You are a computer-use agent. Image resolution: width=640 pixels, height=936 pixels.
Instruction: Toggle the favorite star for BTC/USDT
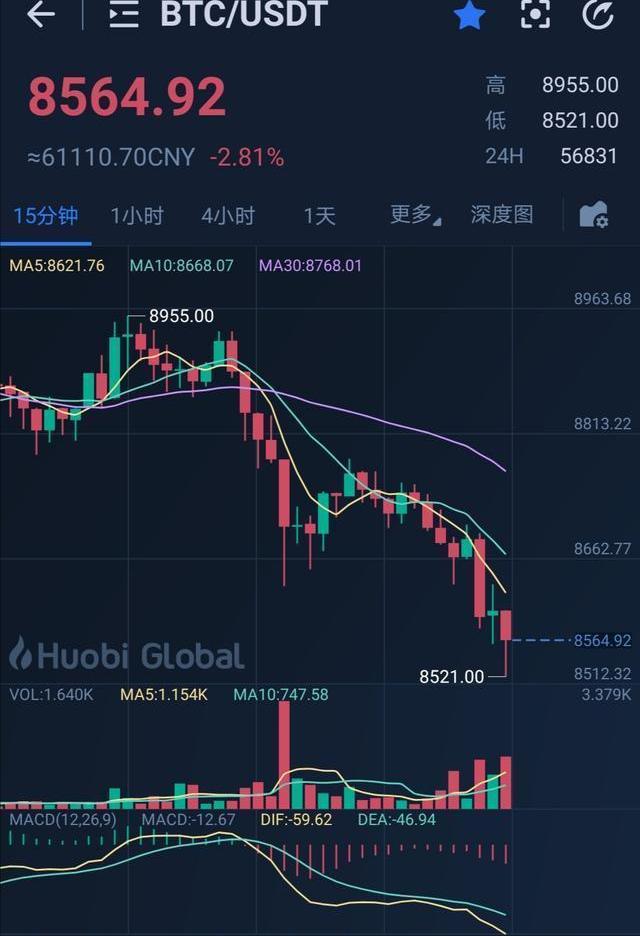469,15
